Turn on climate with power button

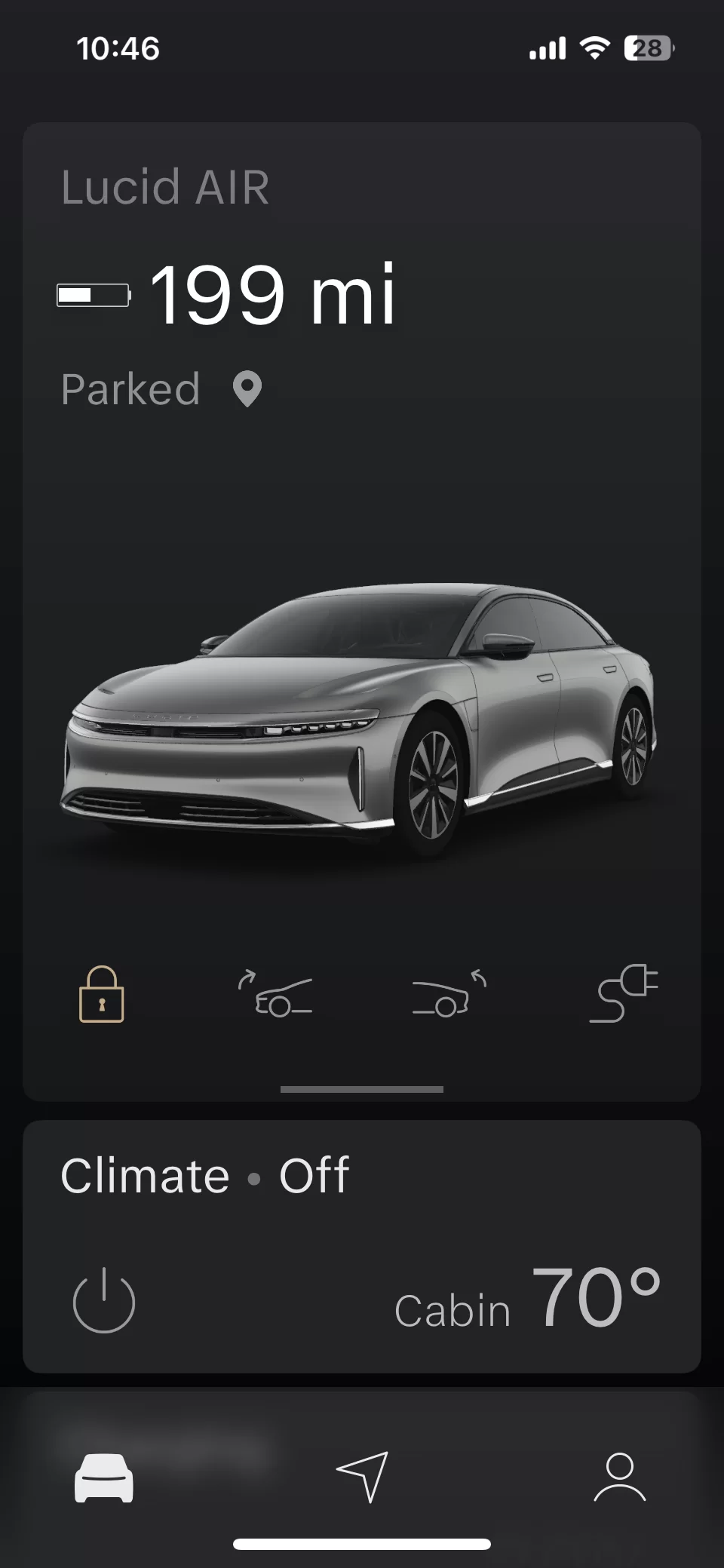pyautogui.click(x=104, y=1300)
